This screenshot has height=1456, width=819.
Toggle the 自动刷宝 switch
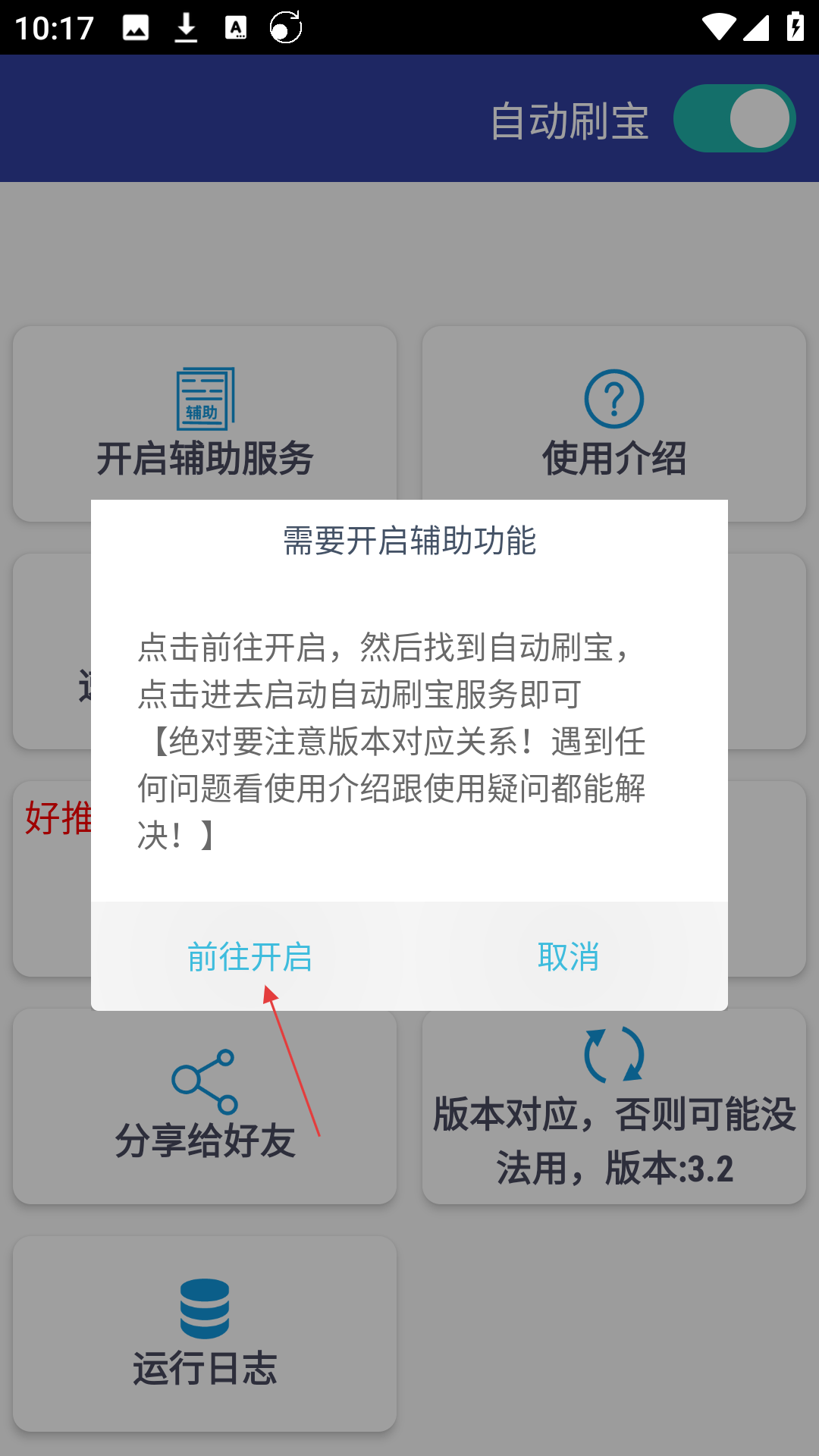tap(733, 119)
